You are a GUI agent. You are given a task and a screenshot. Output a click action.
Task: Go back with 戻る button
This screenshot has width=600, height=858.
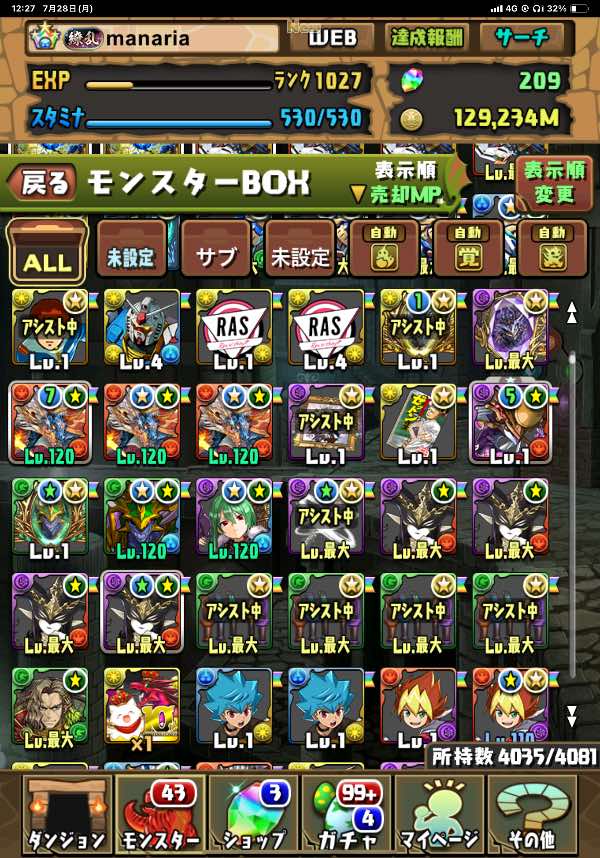coord(43,182)
